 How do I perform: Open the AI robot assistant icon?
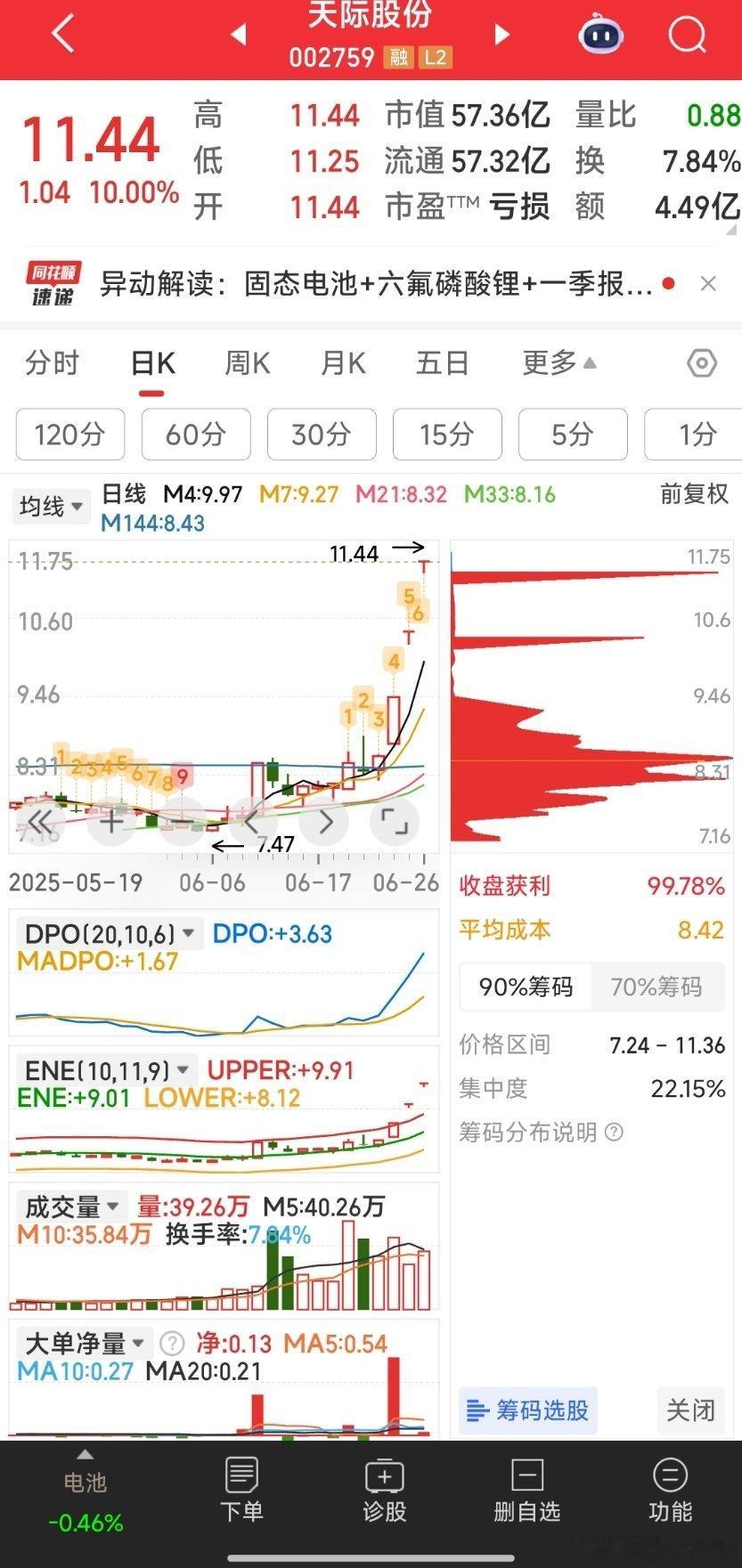[601, 35]
